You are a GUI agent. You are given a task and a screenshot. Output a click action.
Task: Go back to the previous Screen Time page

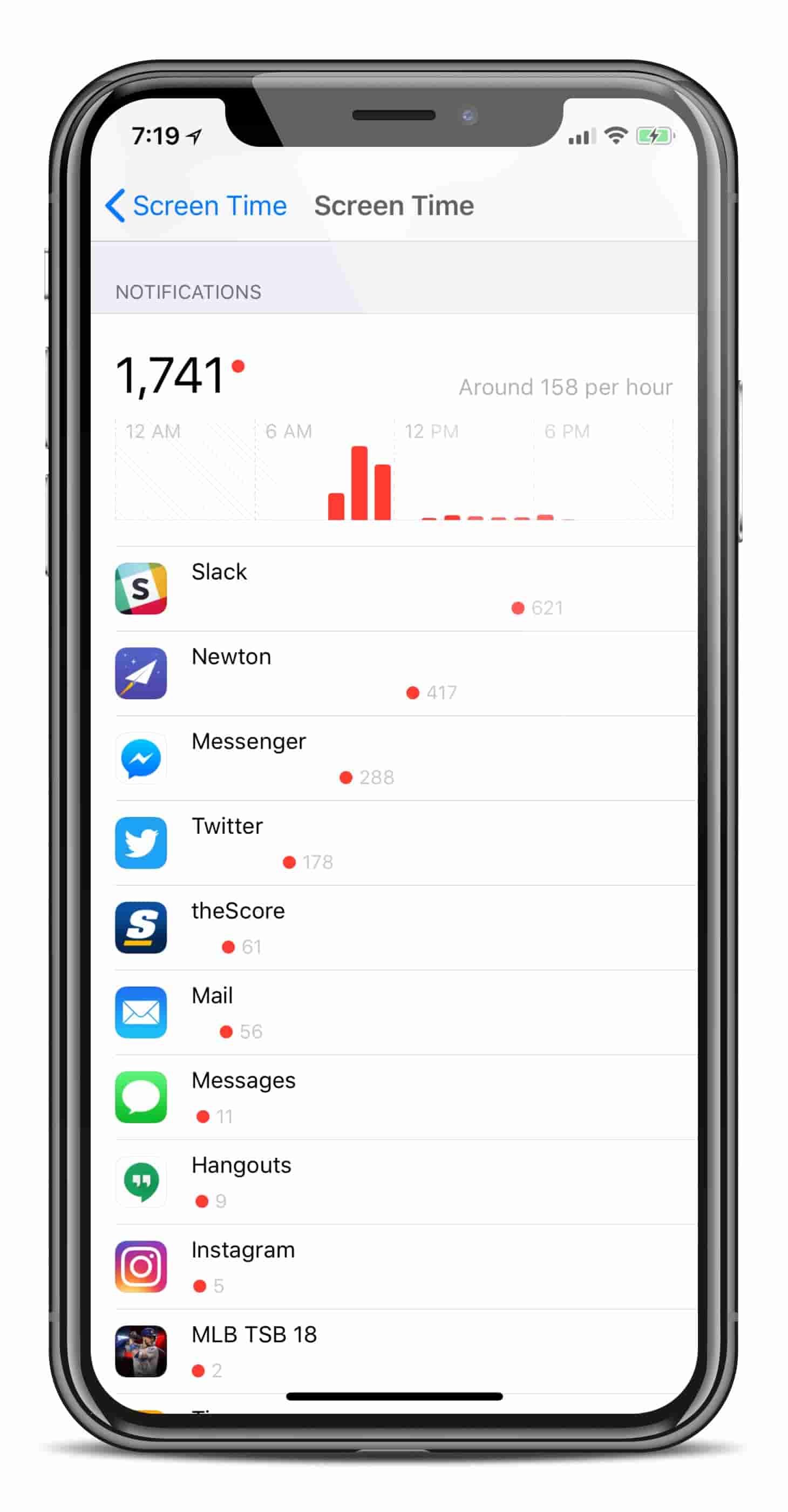tap(196, 206)
